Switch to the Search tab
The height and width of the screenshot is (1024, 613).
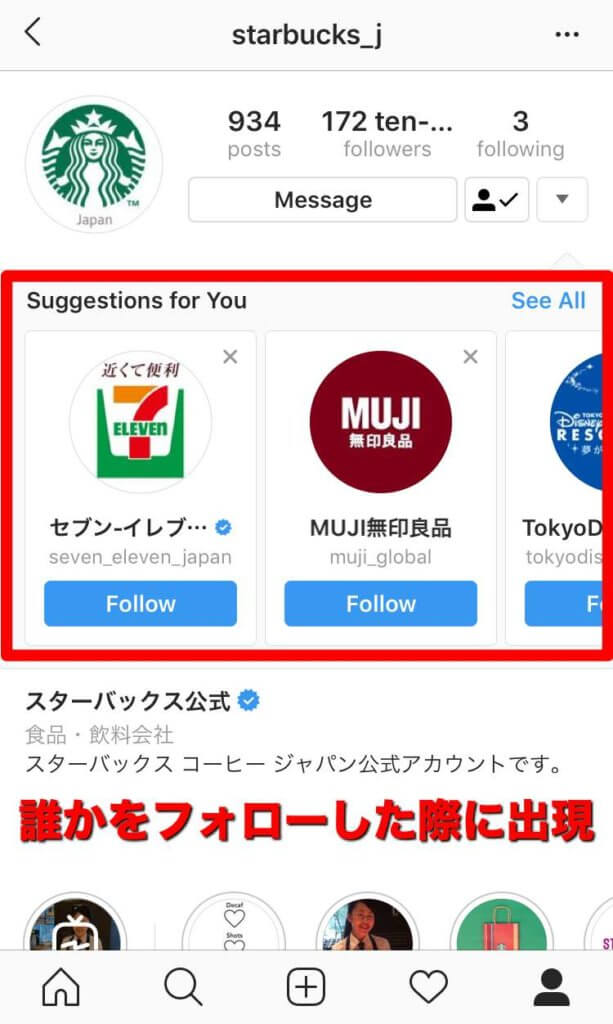(183, 986)
